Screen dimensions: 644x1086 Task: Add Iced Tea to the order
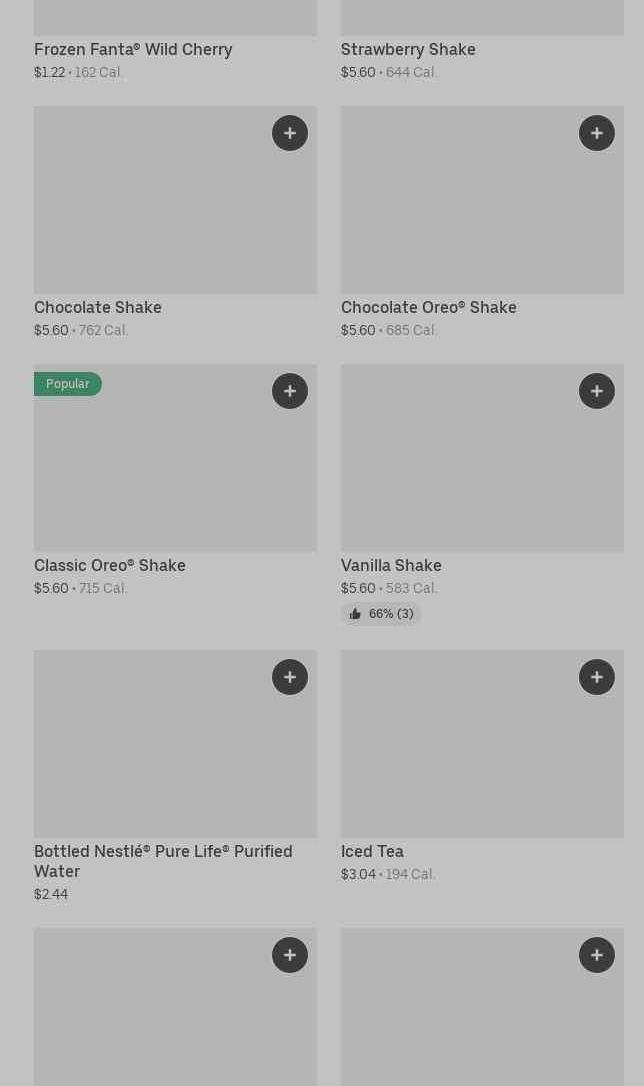tap(596, 677)
